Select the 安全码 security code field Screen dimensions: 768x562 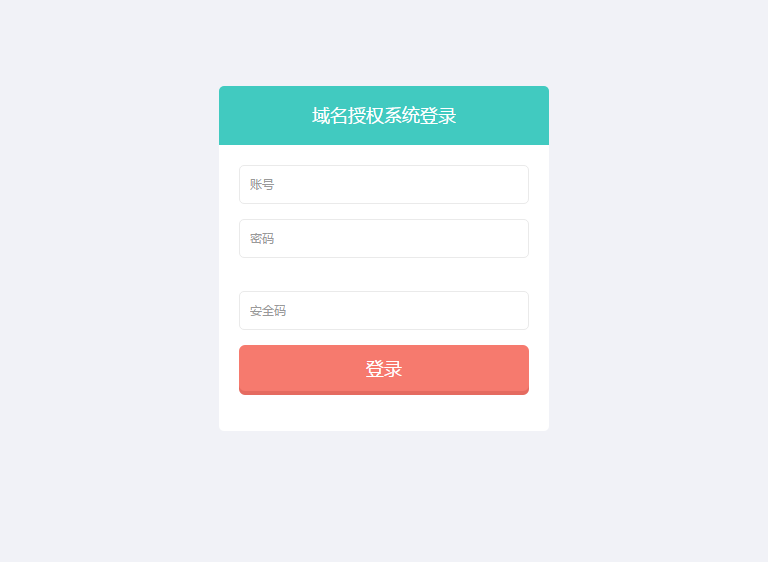click(x=384, y=311)
